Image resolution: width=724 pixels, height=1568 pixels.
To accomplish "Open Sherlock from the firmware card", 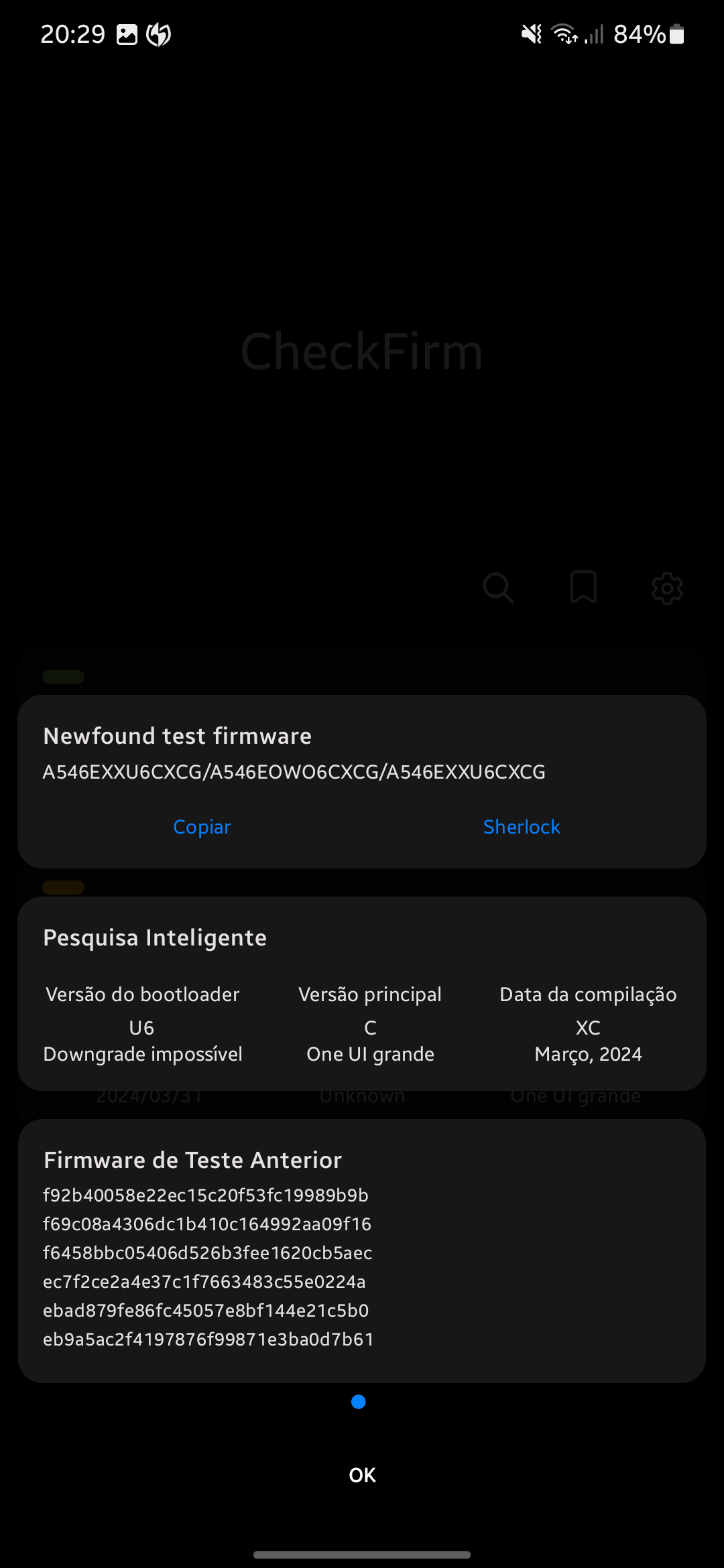I will tap(522, 826).
